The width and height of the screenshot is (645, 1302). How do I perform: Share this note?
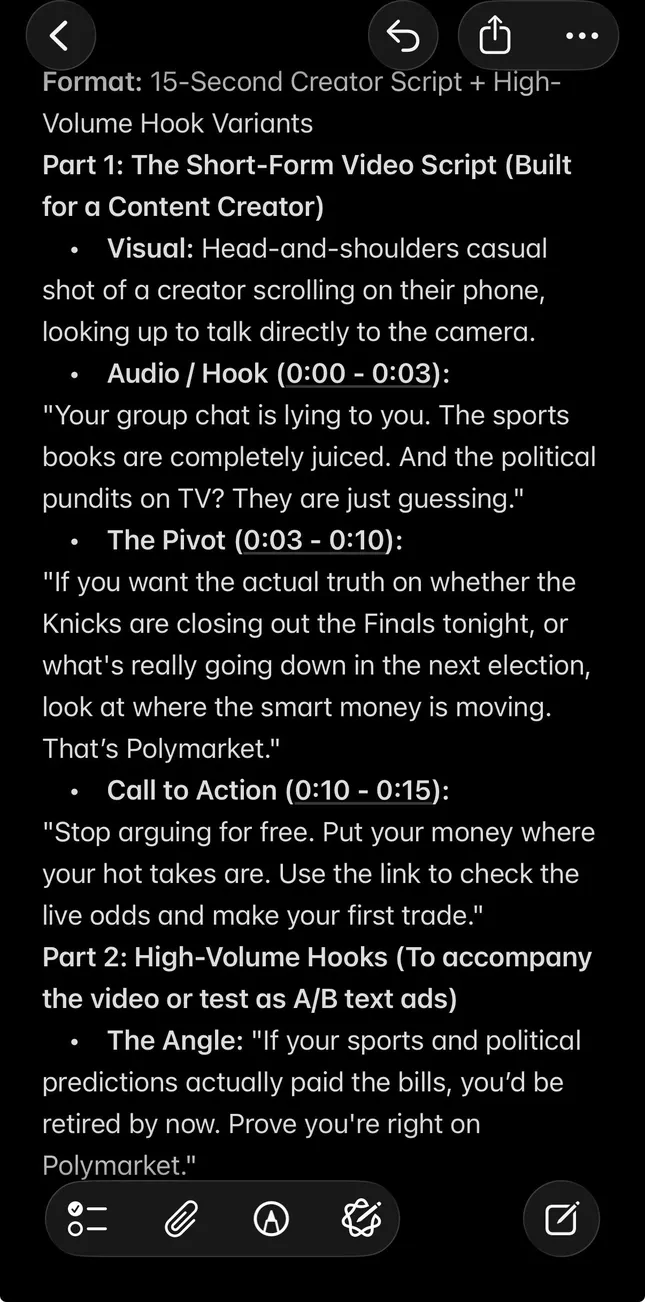(x=494, y=37)
